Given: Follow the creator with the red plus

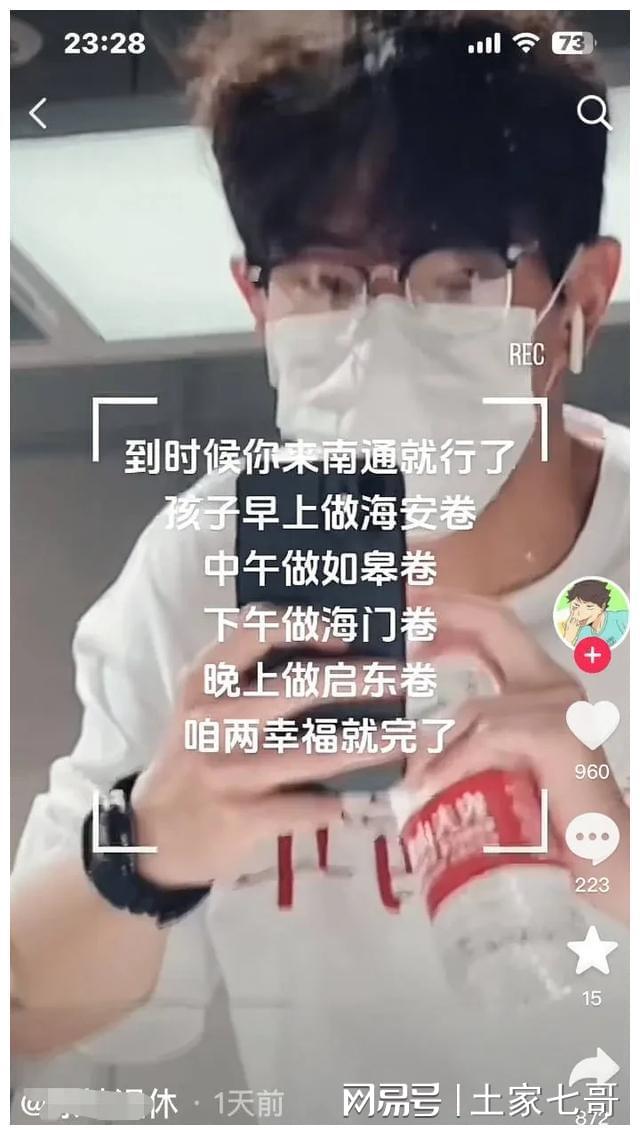Looking at the screenshot, I should (x=592, y=656).
